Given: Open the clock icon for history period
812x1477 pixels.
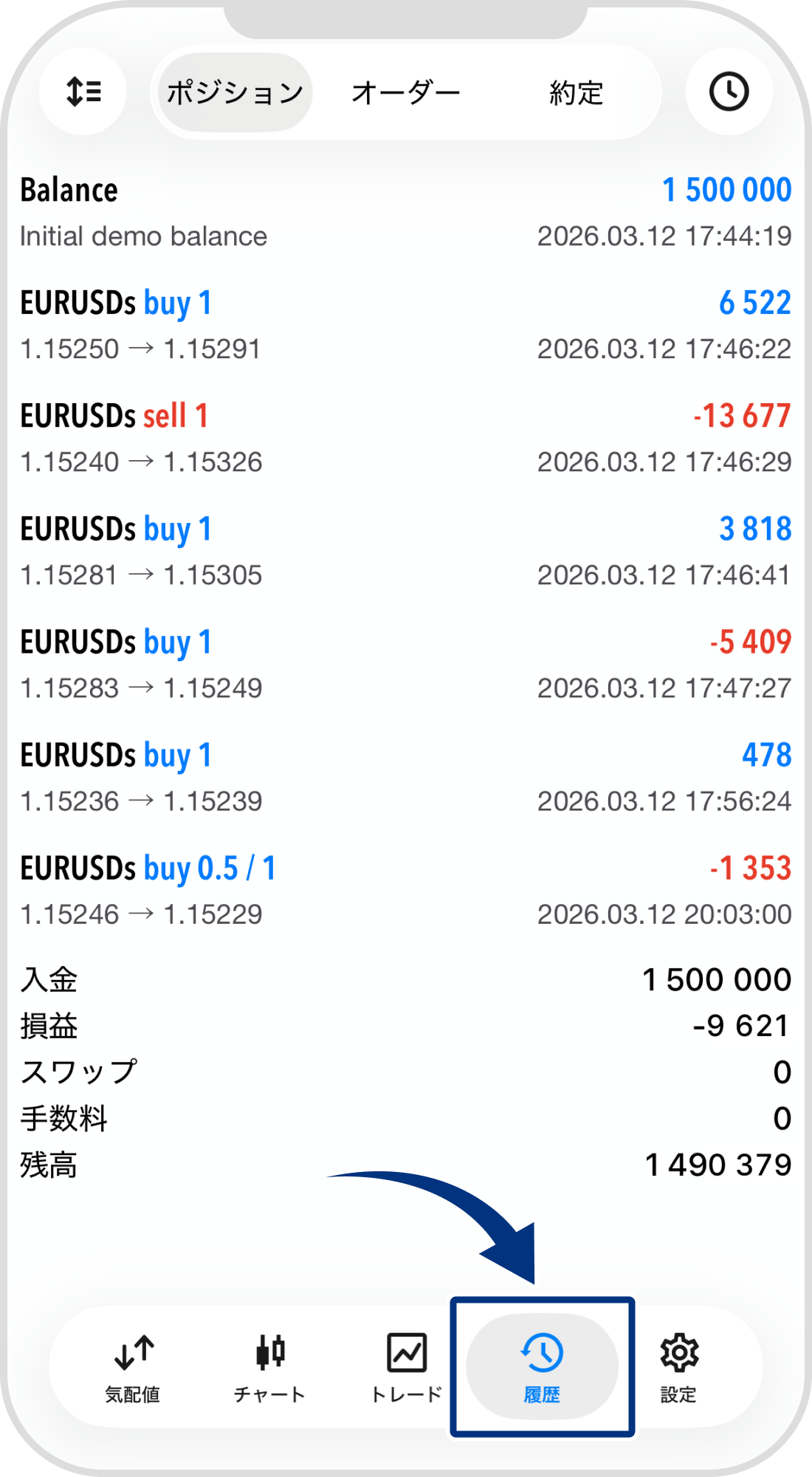Looking at the screenshot, I should click(729, 92).
